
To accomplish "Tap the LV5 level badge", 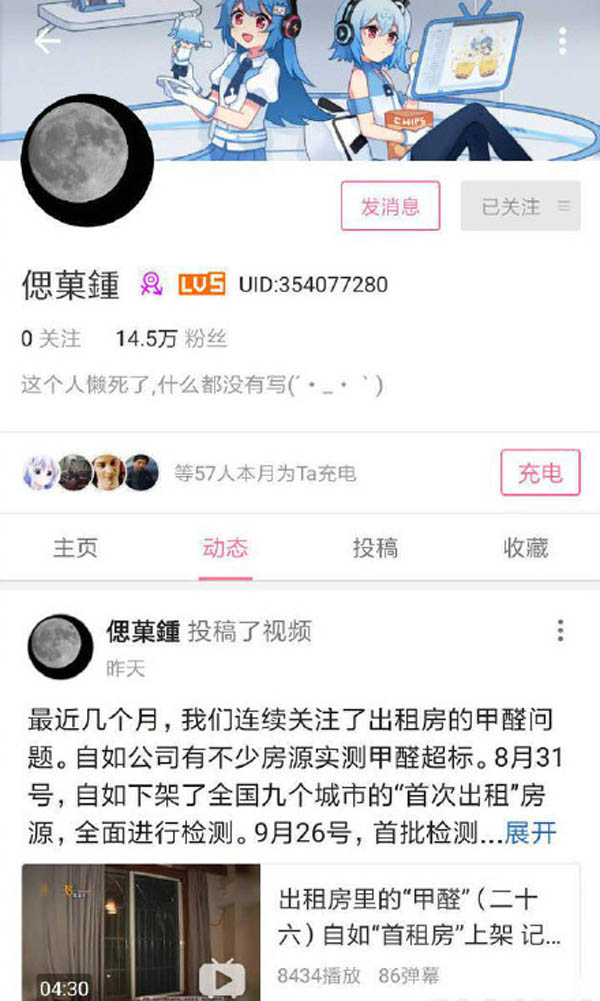I will 201,285.
